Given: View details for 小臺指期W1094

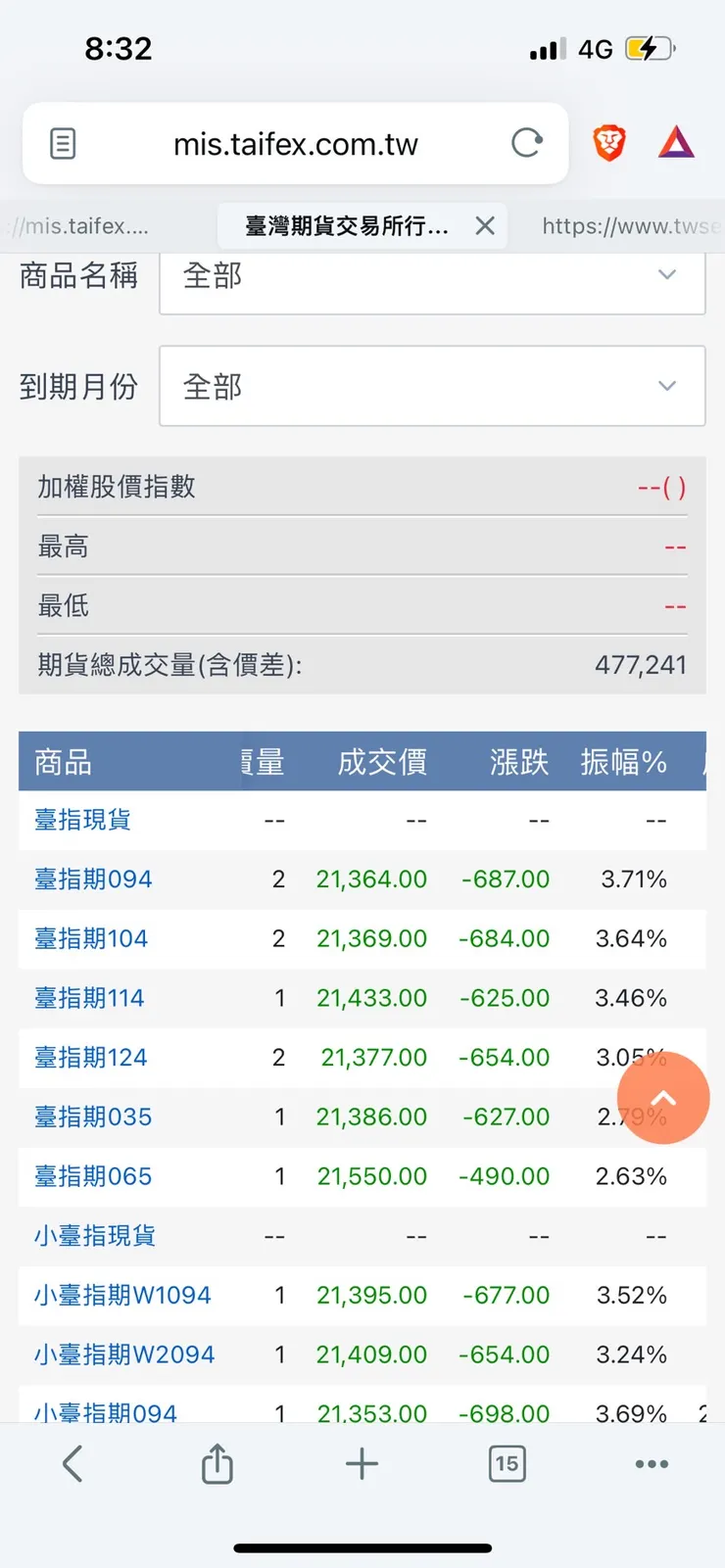Looking at the screenshot, I should click(x=122, y=1295).
